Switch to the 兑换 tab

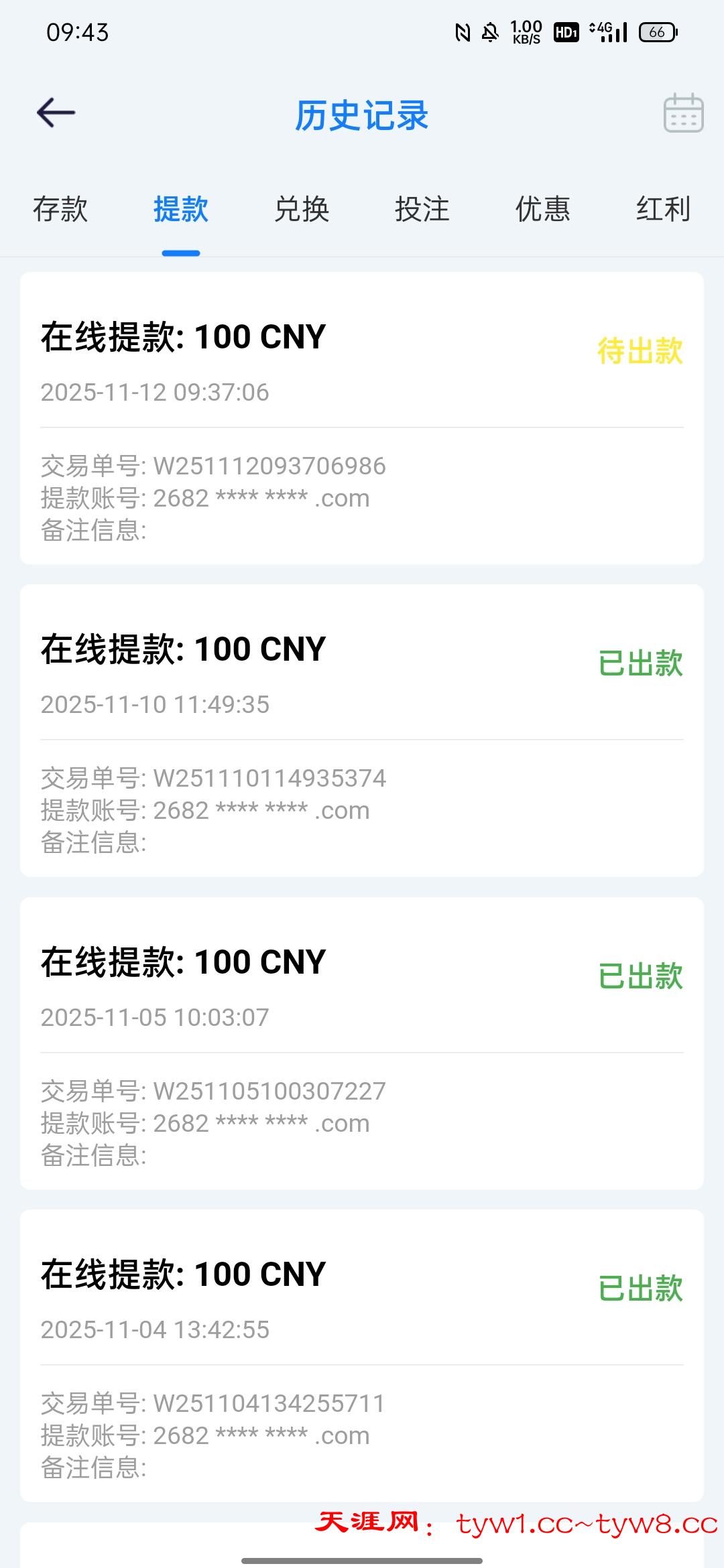click(302, 209)
